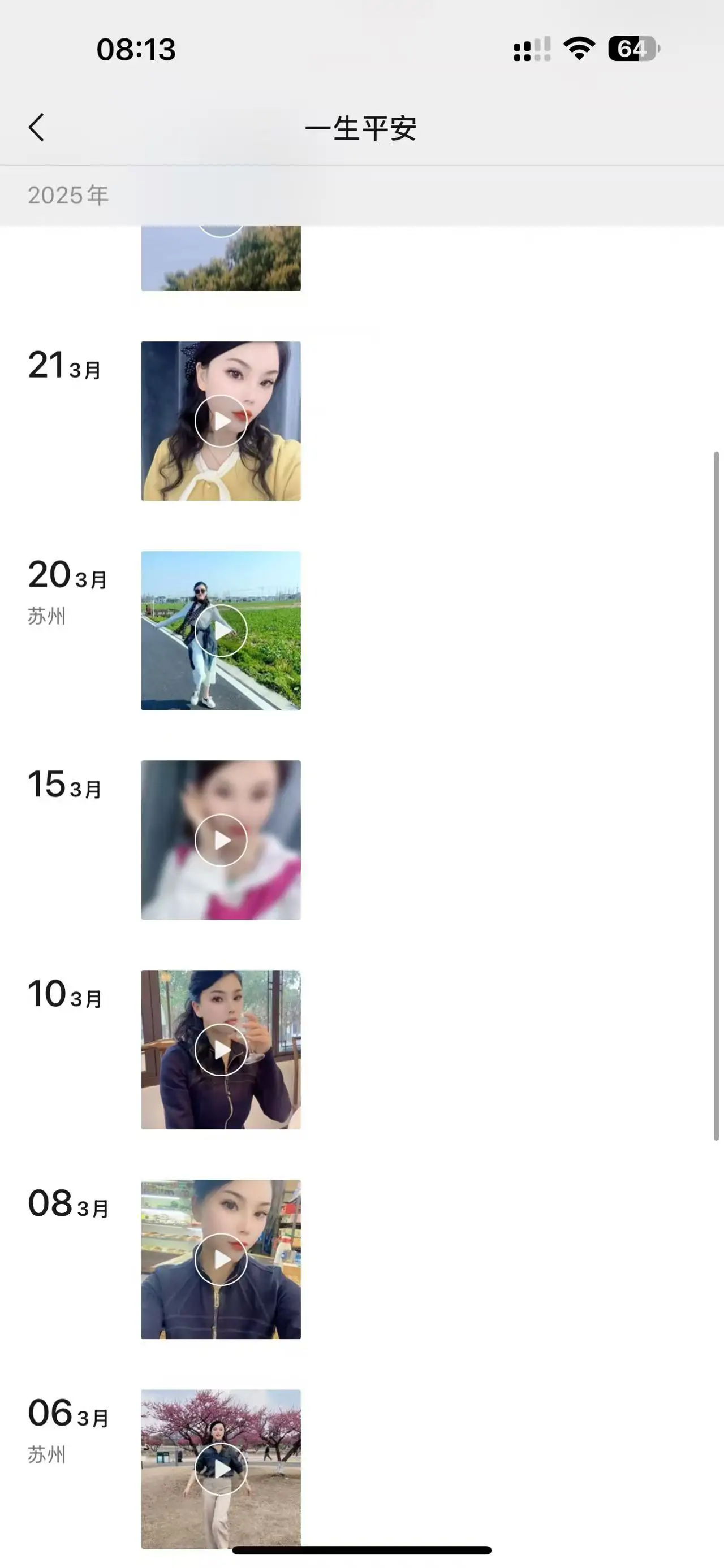Open the 06 March Suzhou video
The height and width of the screenshot is (1568, 724).
[221, 1468]
